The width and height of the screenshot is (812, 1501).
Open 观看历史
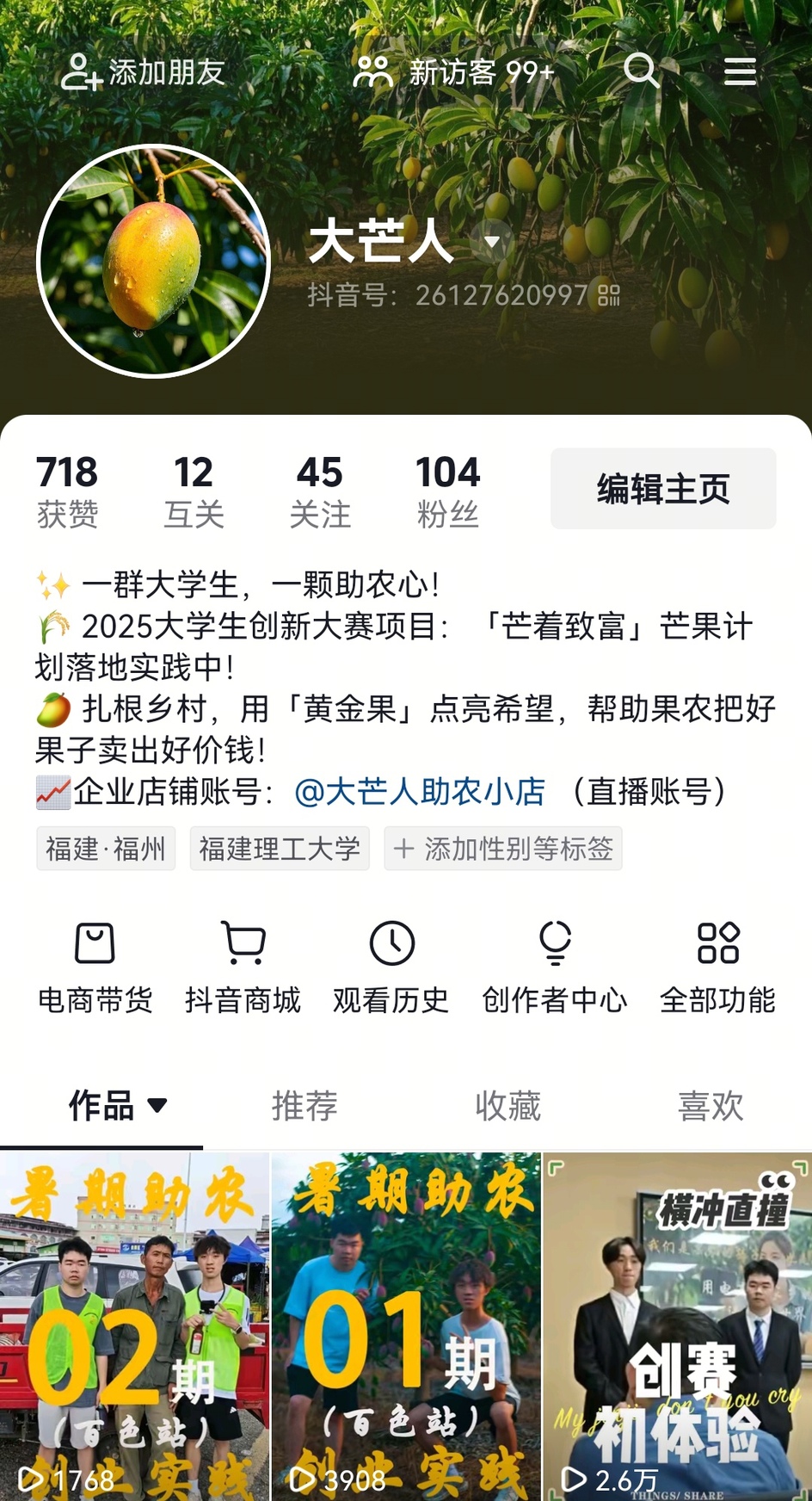point(391,966)
